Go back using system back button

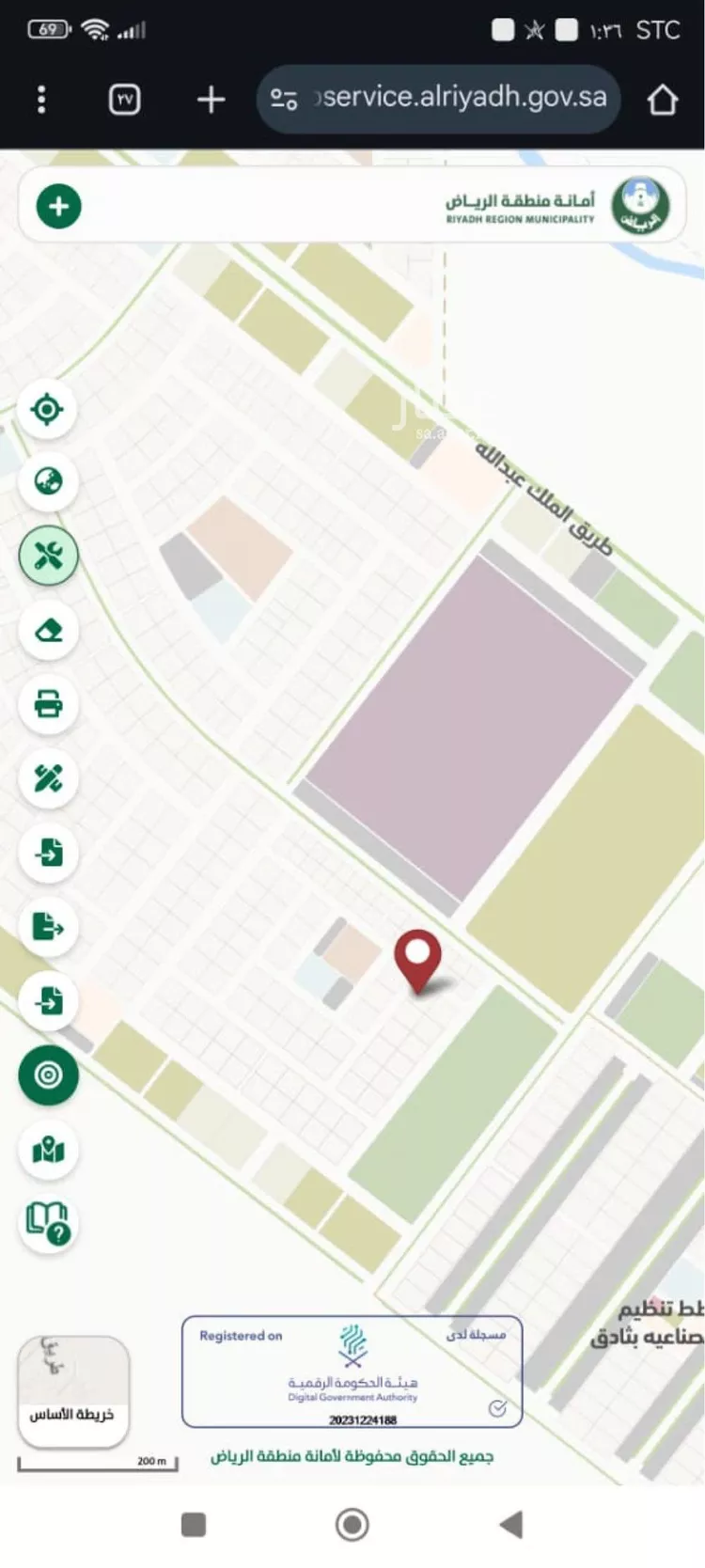coord(510,1524)
